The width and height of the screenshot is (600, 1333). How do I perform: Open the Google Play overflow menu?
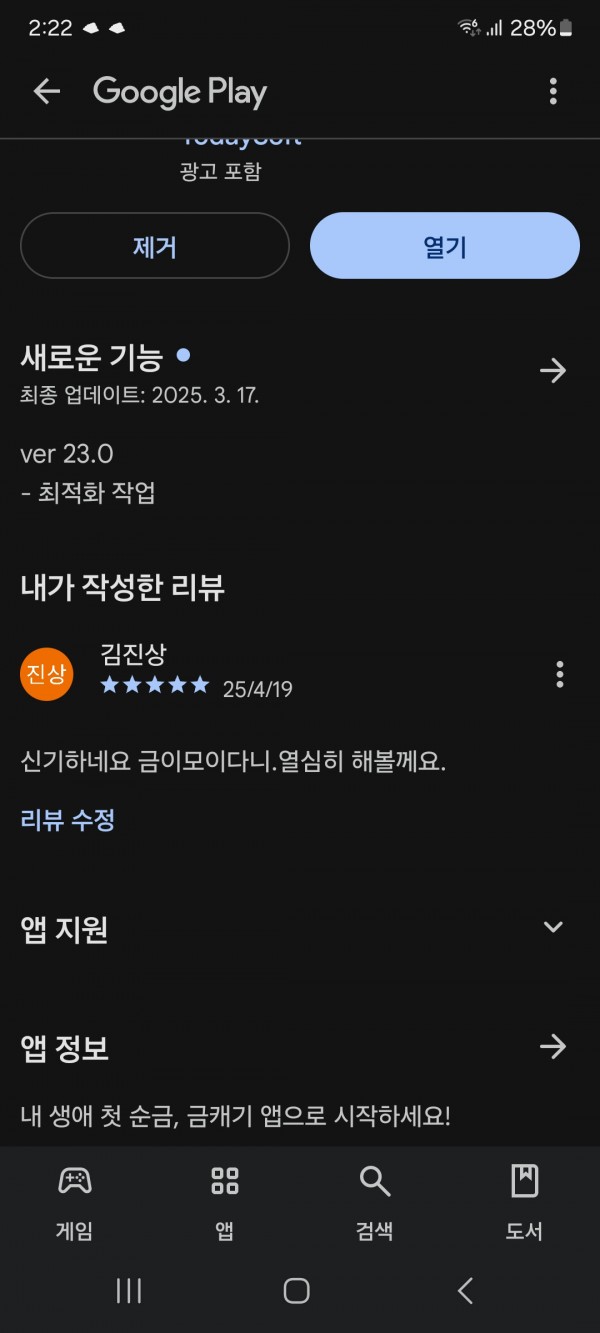553,92
